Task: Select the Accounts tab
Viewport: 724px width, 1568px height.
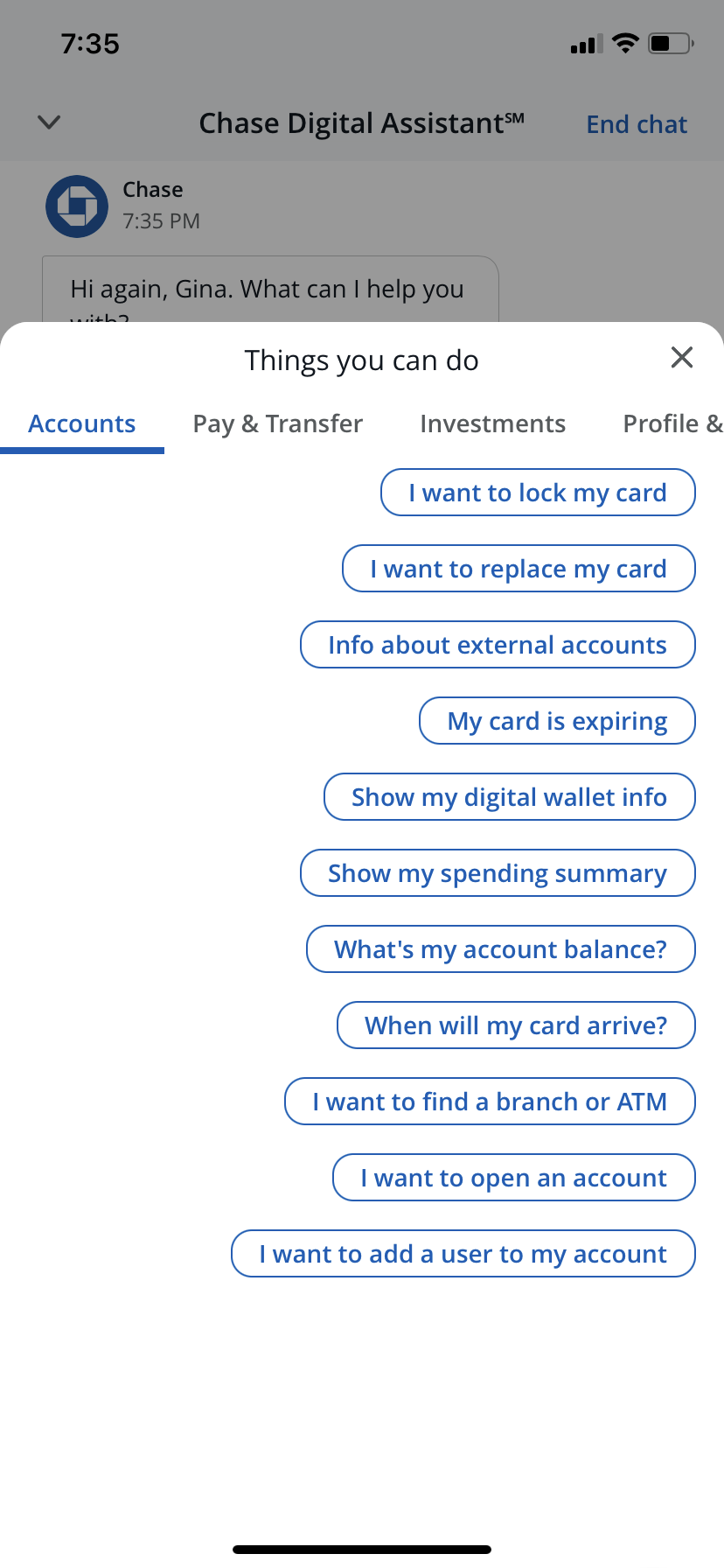Action: [82, 423]
